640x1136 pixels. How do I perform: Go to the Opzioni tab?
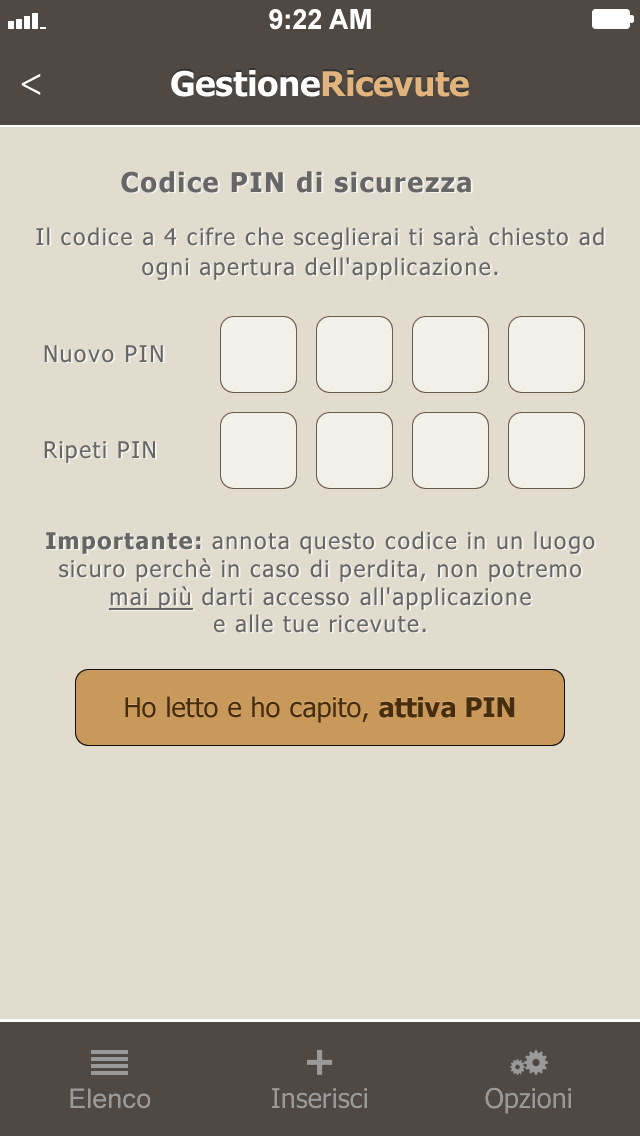coord(528,1080)
